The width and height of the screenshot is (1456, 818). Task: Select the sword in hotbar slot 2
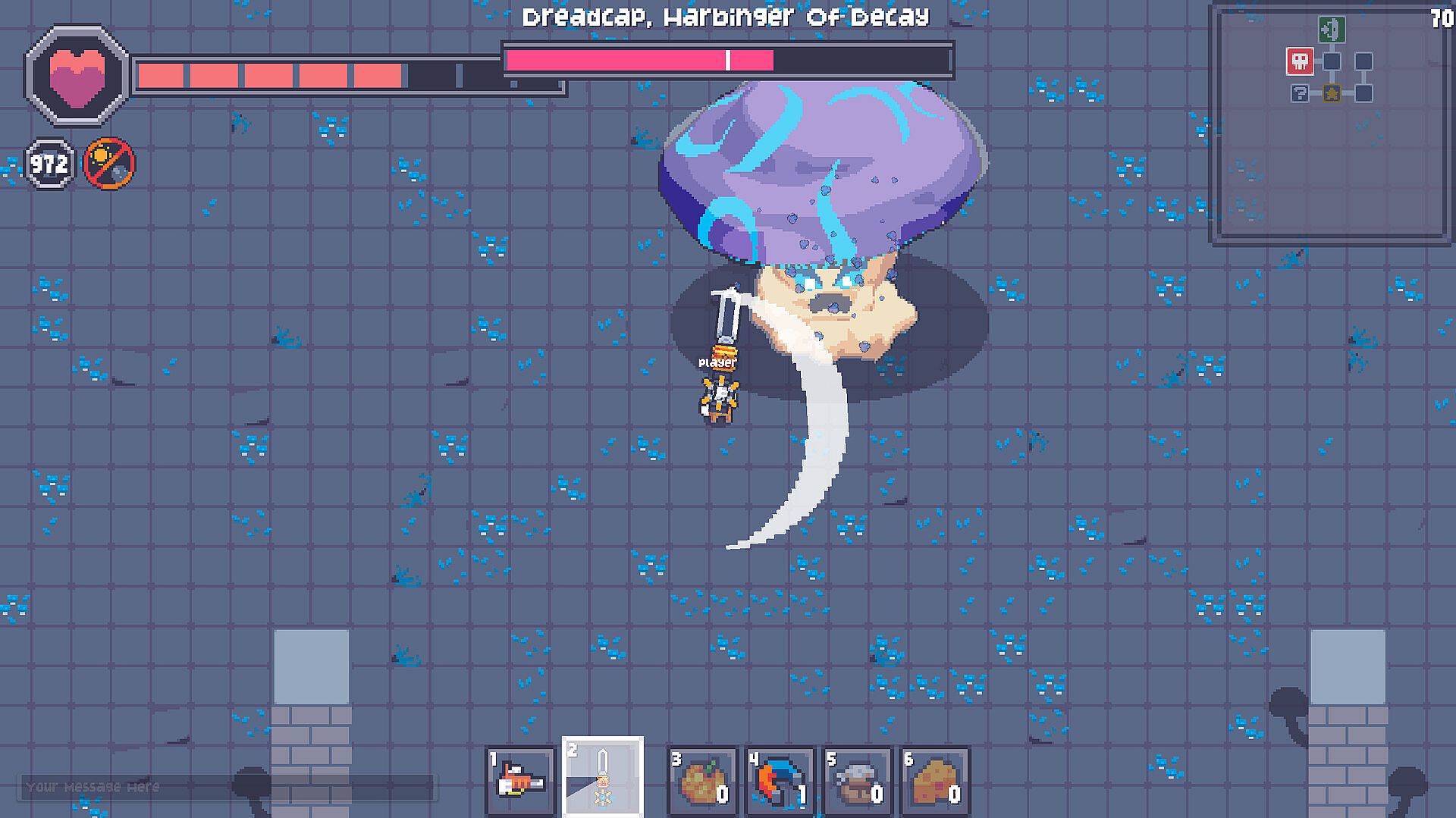tap(602, 778)
